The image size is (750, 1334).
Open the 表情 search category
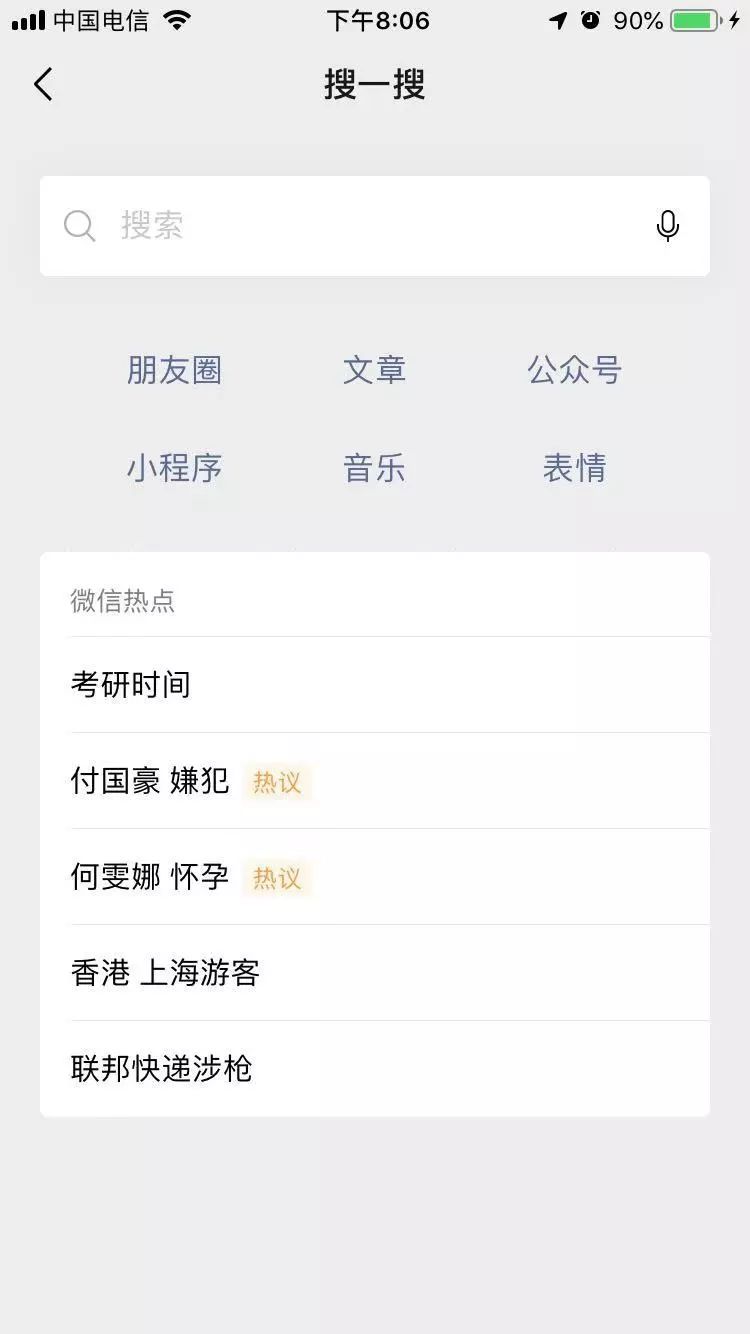point(574,468)
